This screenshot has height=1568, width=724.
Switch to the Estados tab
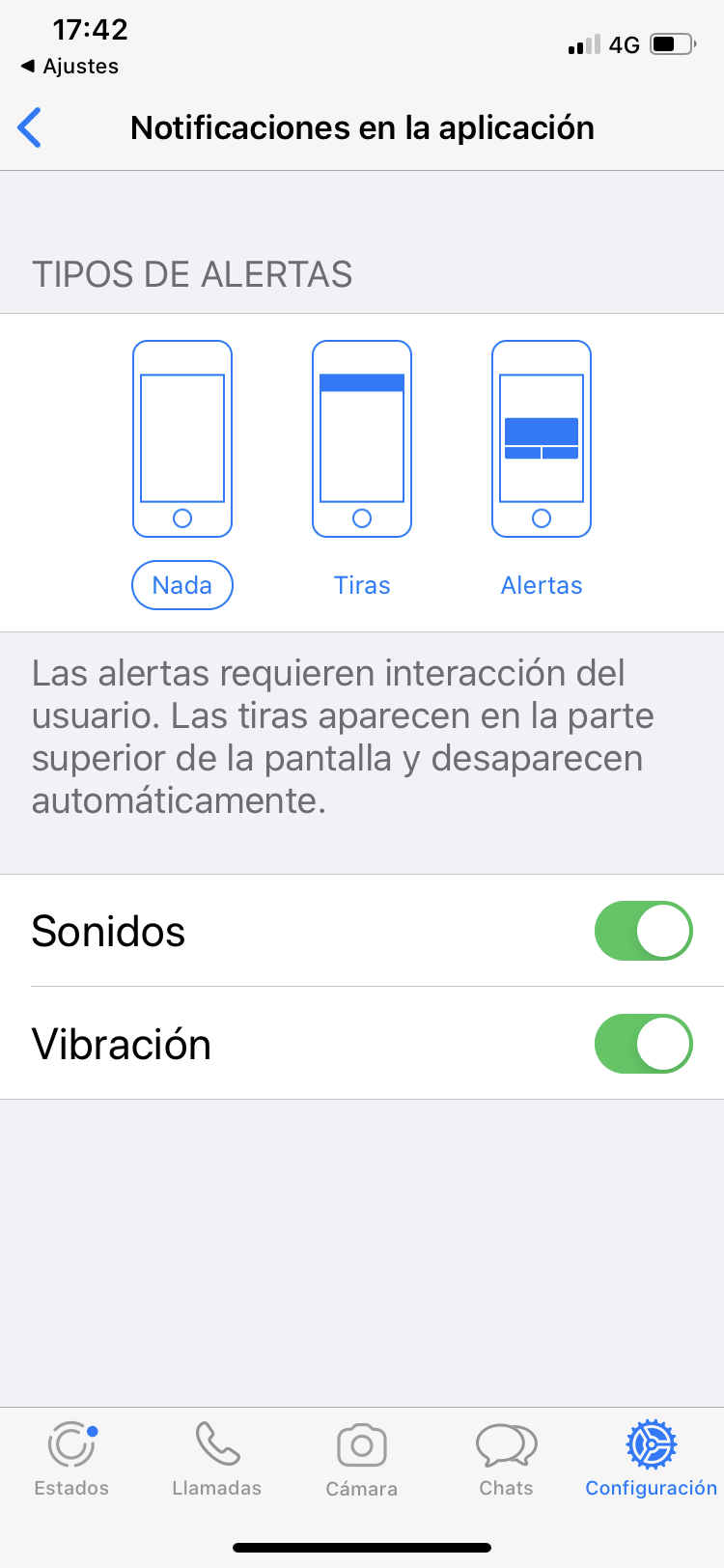click(71, 1459)
